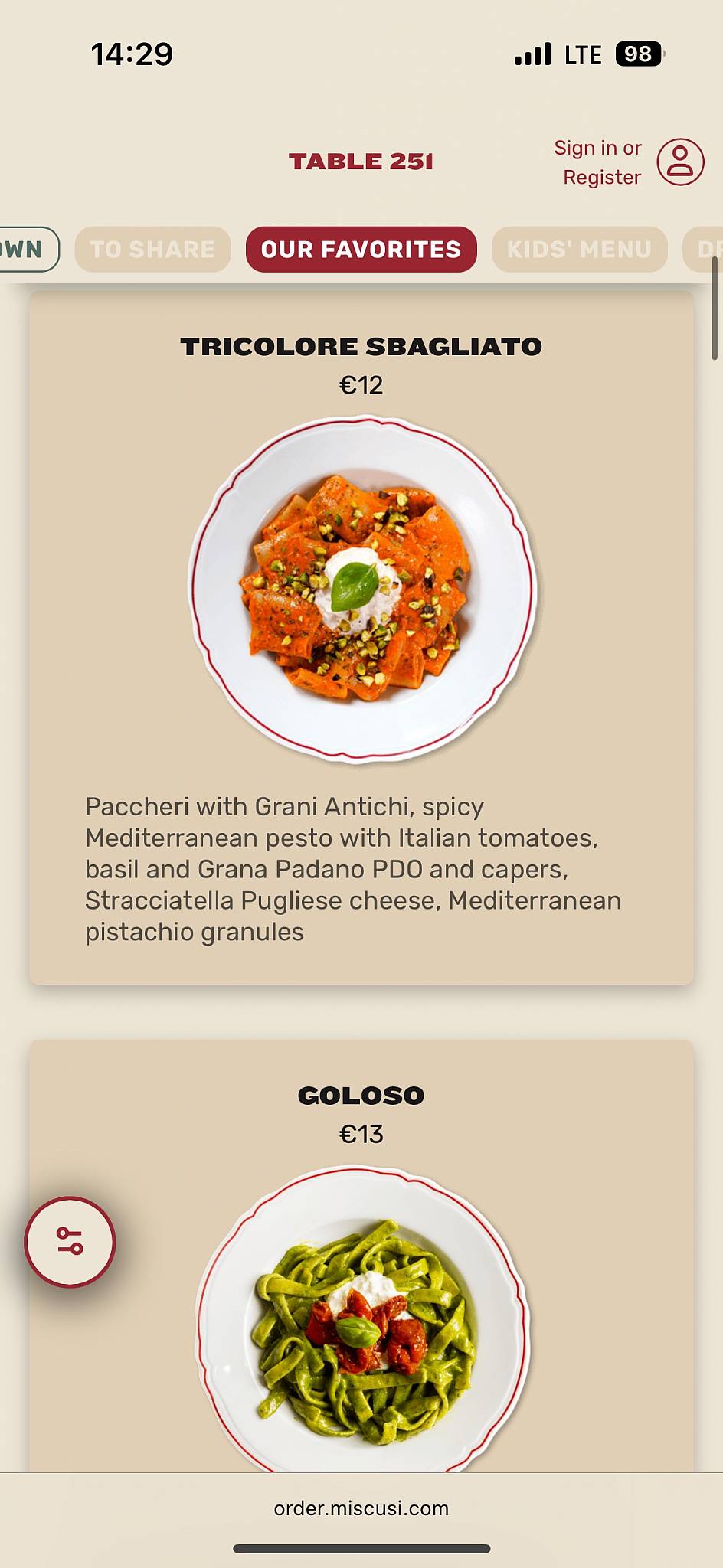This screenshot has width=723, height=1568.
Task: Tap the clock showing 14:29
Action: pyautogui.click(x=132, y=54)
